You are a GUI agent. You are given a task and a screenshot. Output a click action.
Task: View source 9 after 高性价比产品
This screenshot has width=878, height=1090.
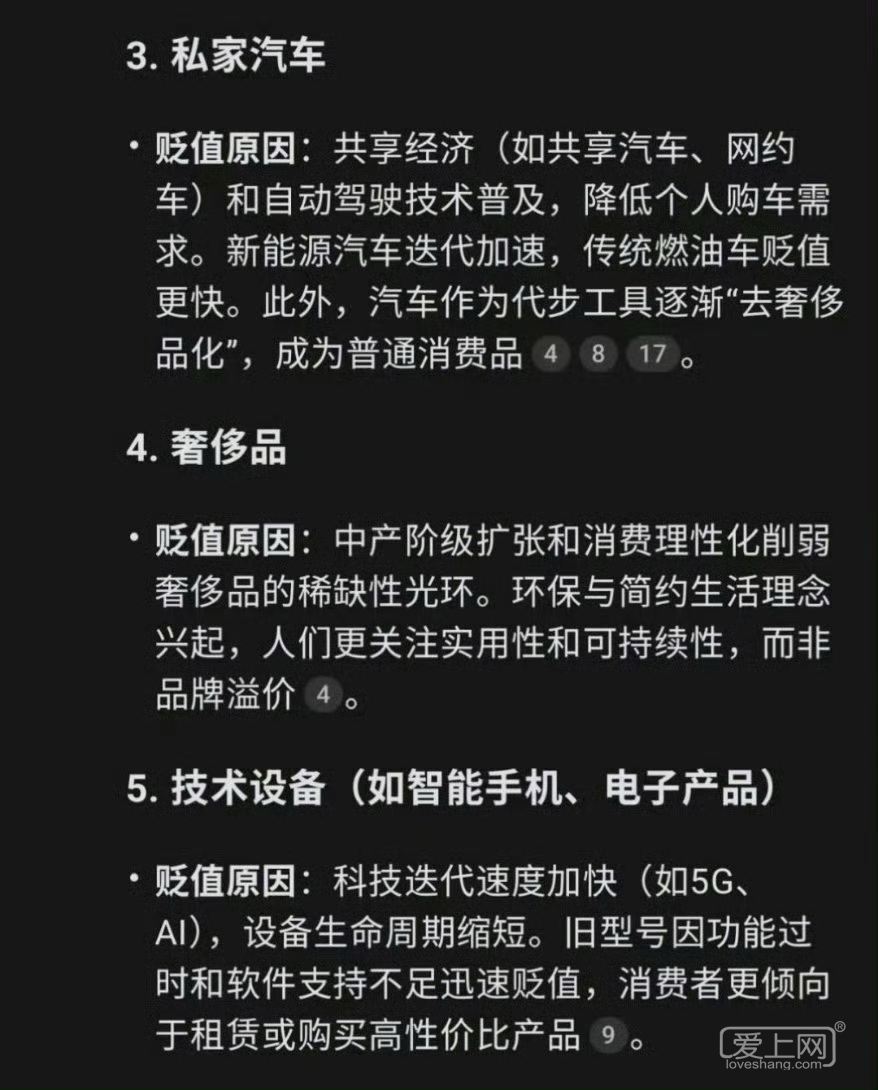608,1034
